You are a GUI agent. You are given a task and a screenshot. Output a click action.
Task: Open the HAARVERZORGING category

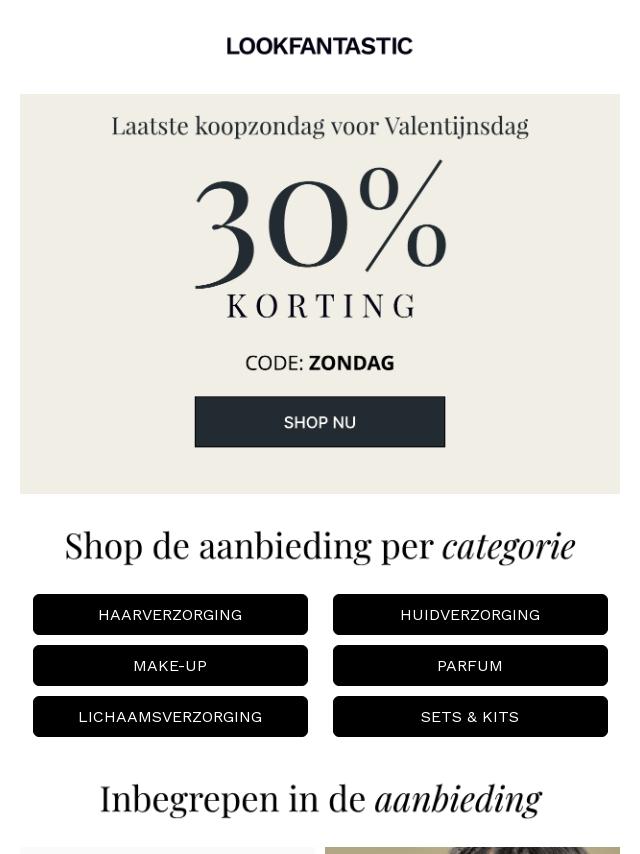click(x=170, y=614)
